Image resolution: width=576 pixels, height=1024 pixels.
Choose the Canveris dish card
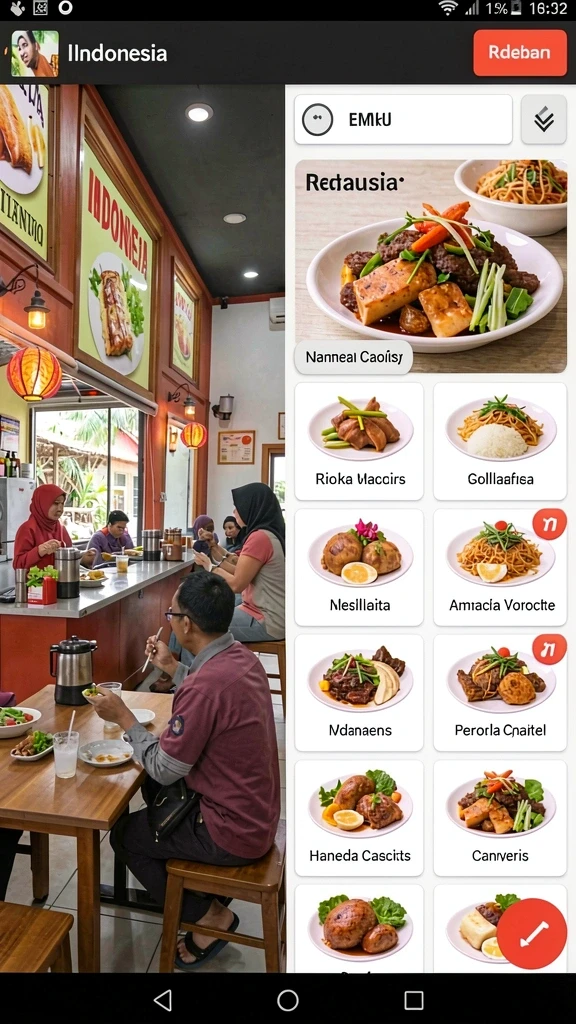[500, 818]
